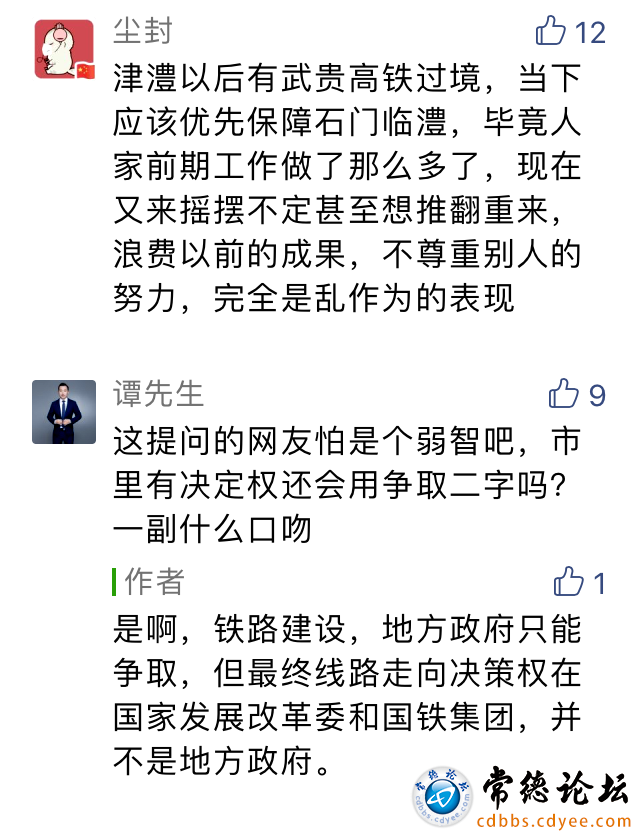Open 谭先生's profile avatar
This screenshot has height=837, width=640.
64,412
